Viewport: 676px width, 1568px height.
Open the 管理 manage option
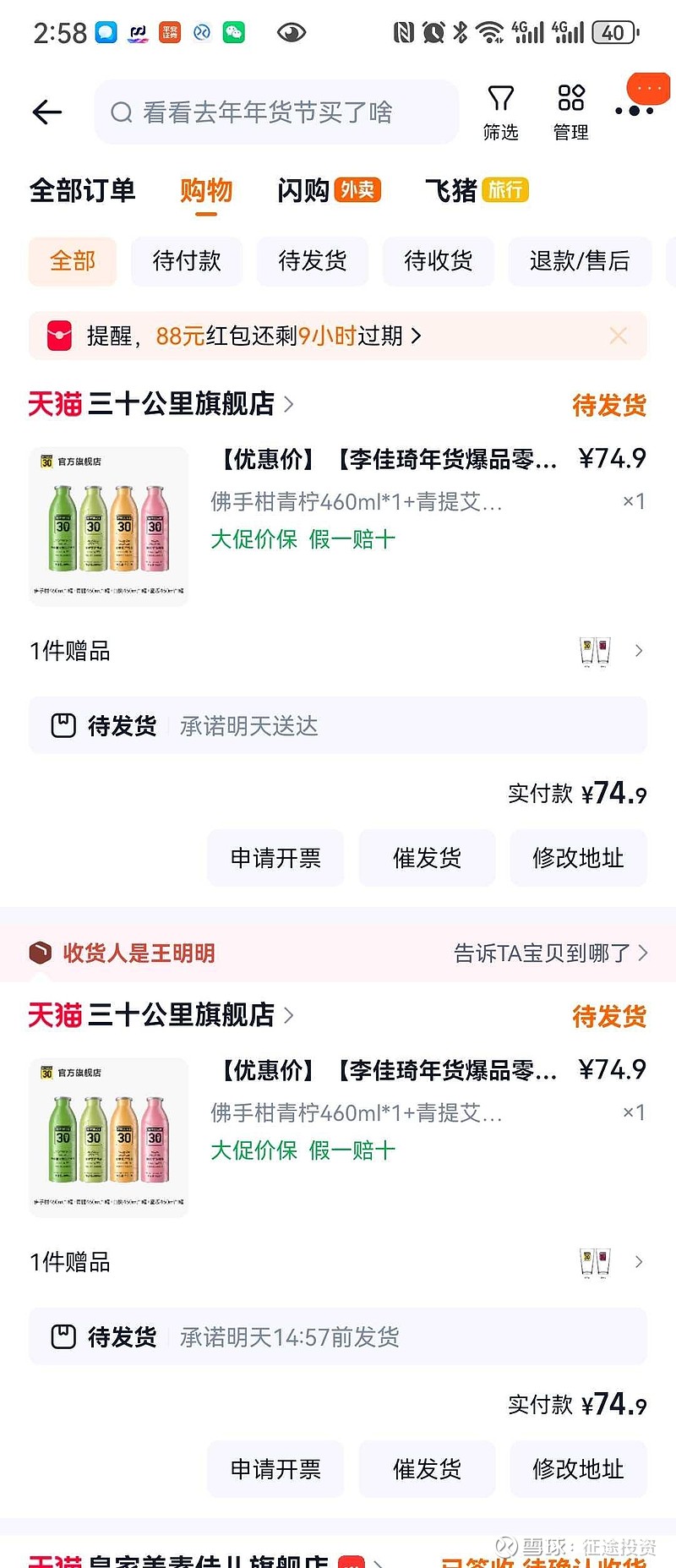click(x=570, y=112)
